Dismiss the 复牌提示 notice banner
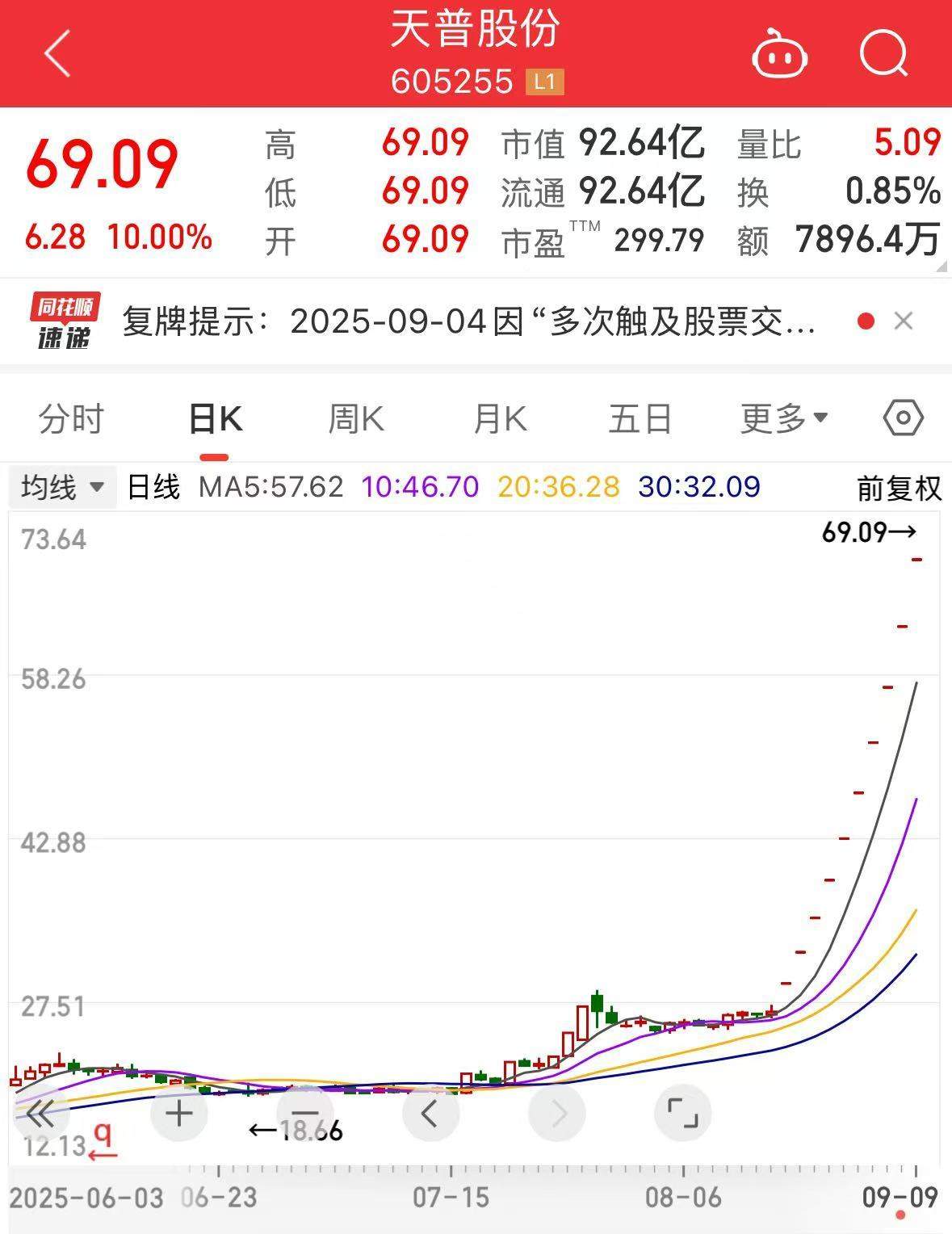 (x=904, y=321)
